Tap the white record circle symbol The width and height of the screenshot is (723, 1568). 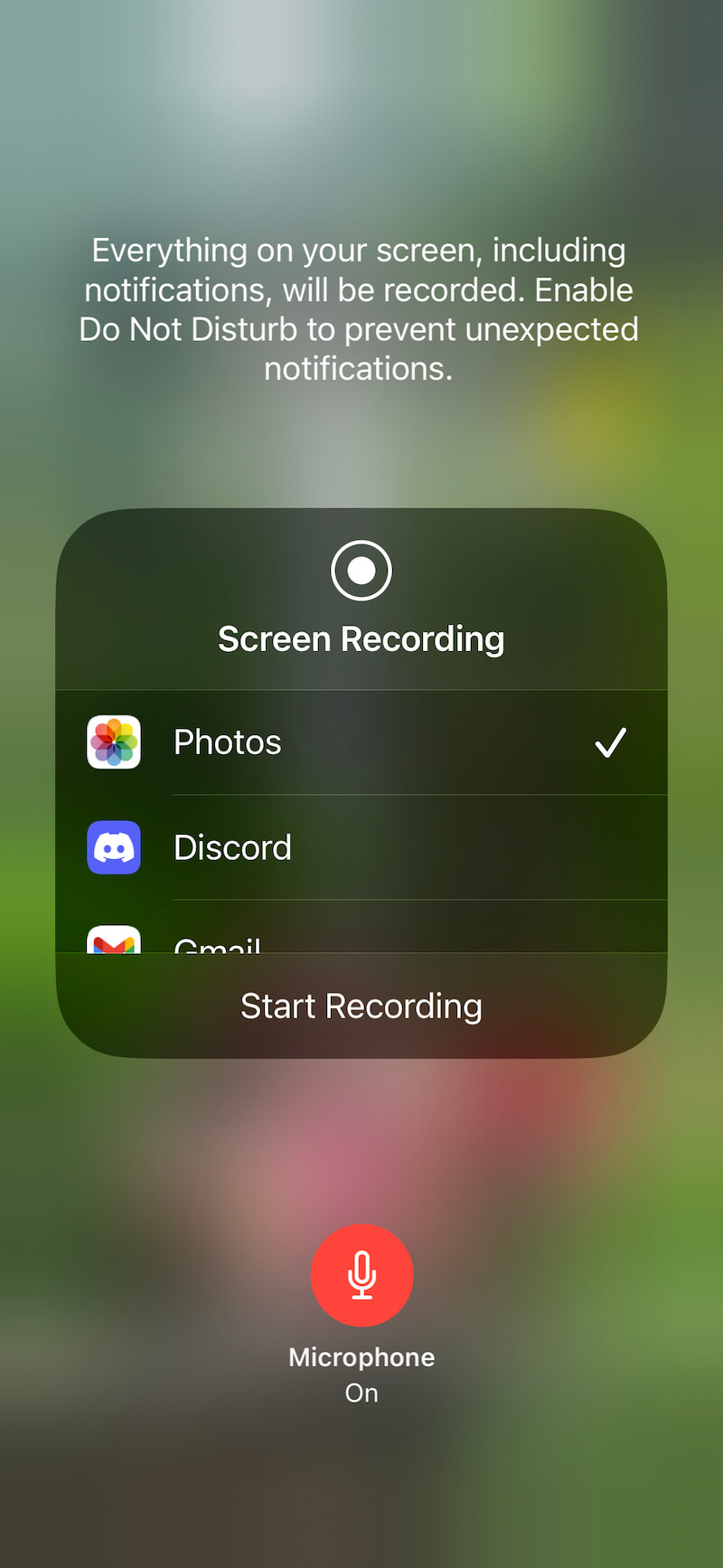coord(361,570)
